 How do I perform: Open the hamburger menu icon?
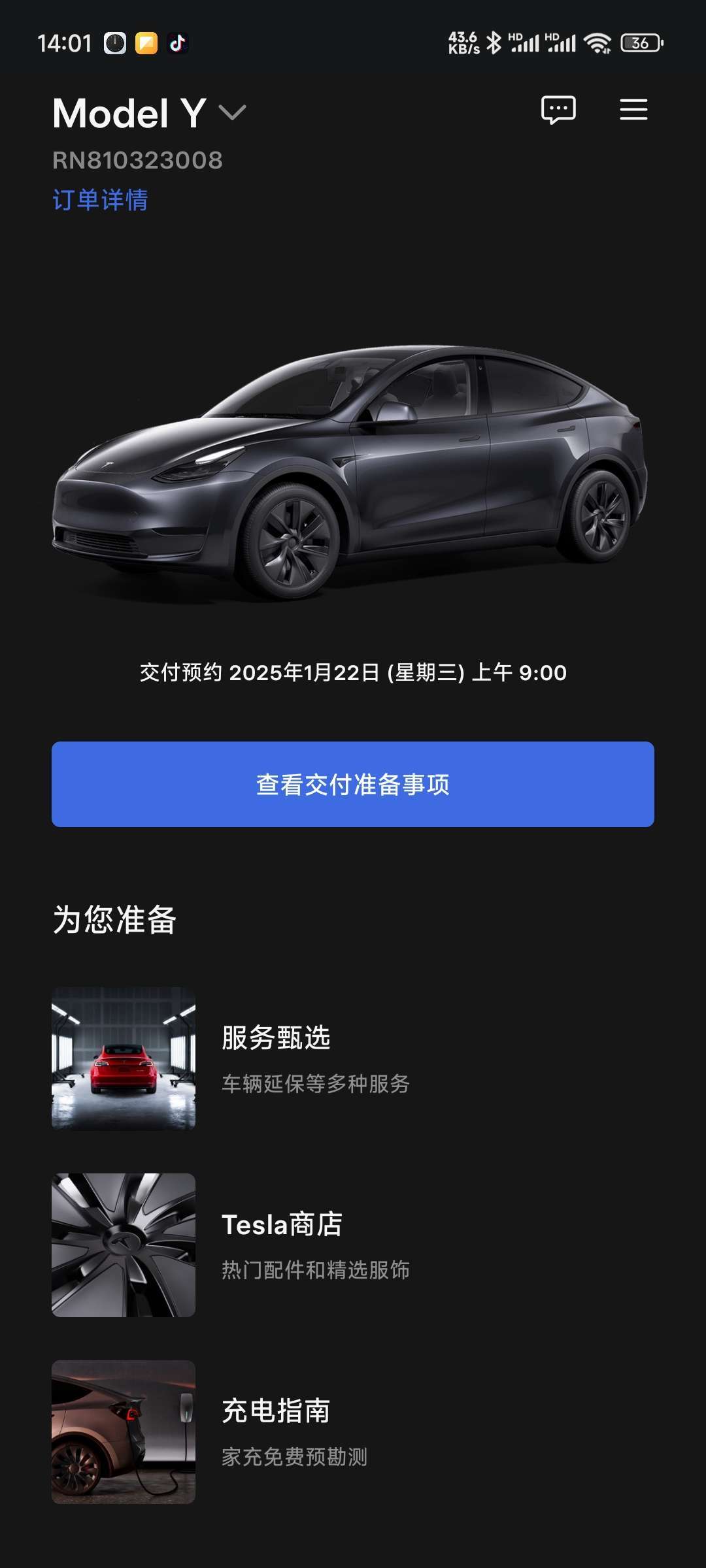[x=633, y=110]
